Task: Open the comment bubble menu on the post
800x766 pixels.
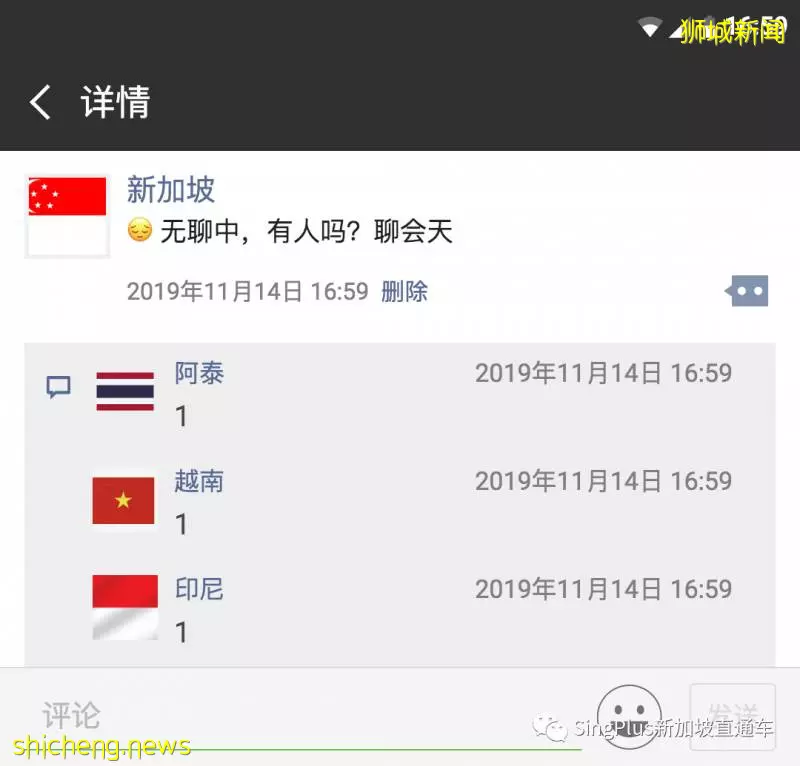Action: [x=748, y=291]
